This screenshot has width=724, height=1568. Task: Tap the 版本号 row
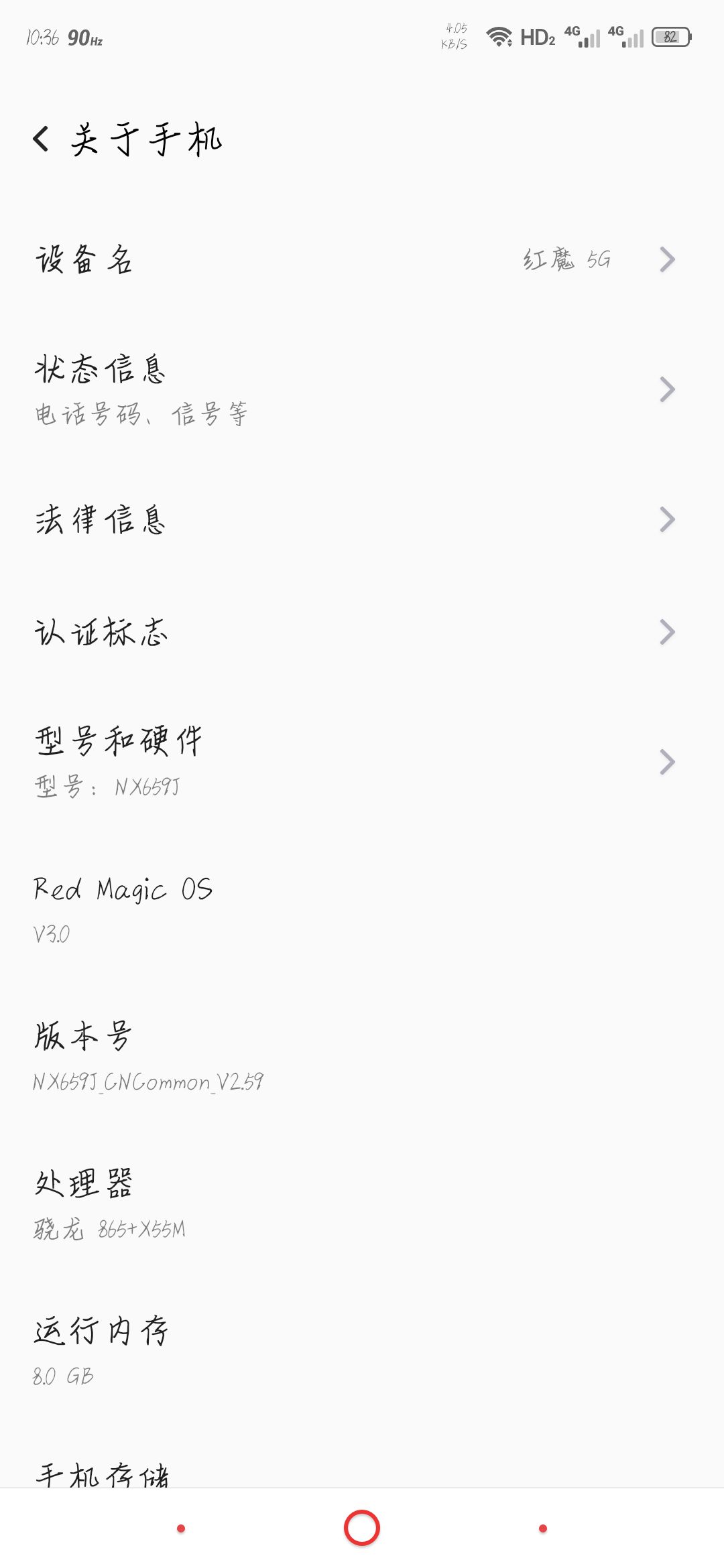coord(362,1057)
